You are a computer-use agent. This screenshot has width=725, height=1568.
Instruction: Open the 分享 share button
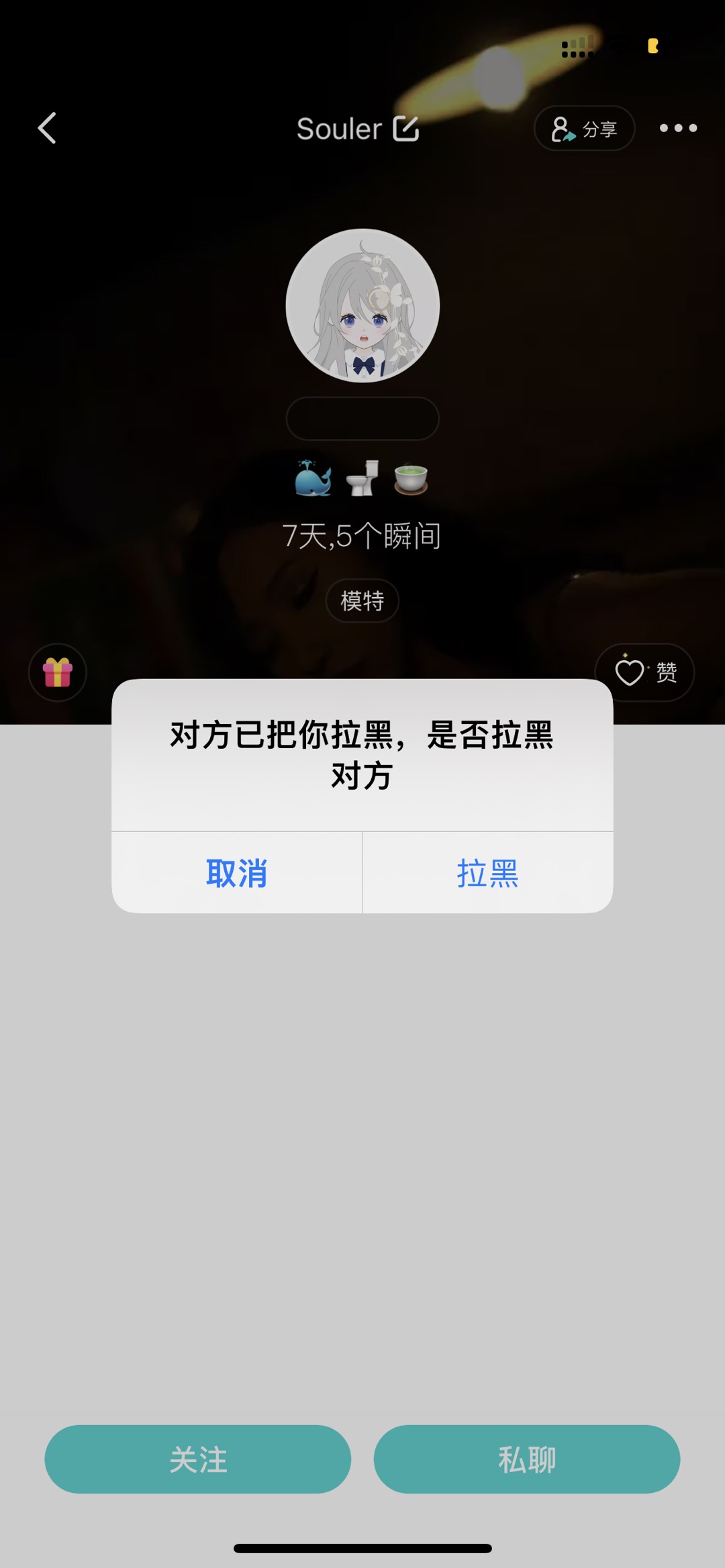[584, 128]
